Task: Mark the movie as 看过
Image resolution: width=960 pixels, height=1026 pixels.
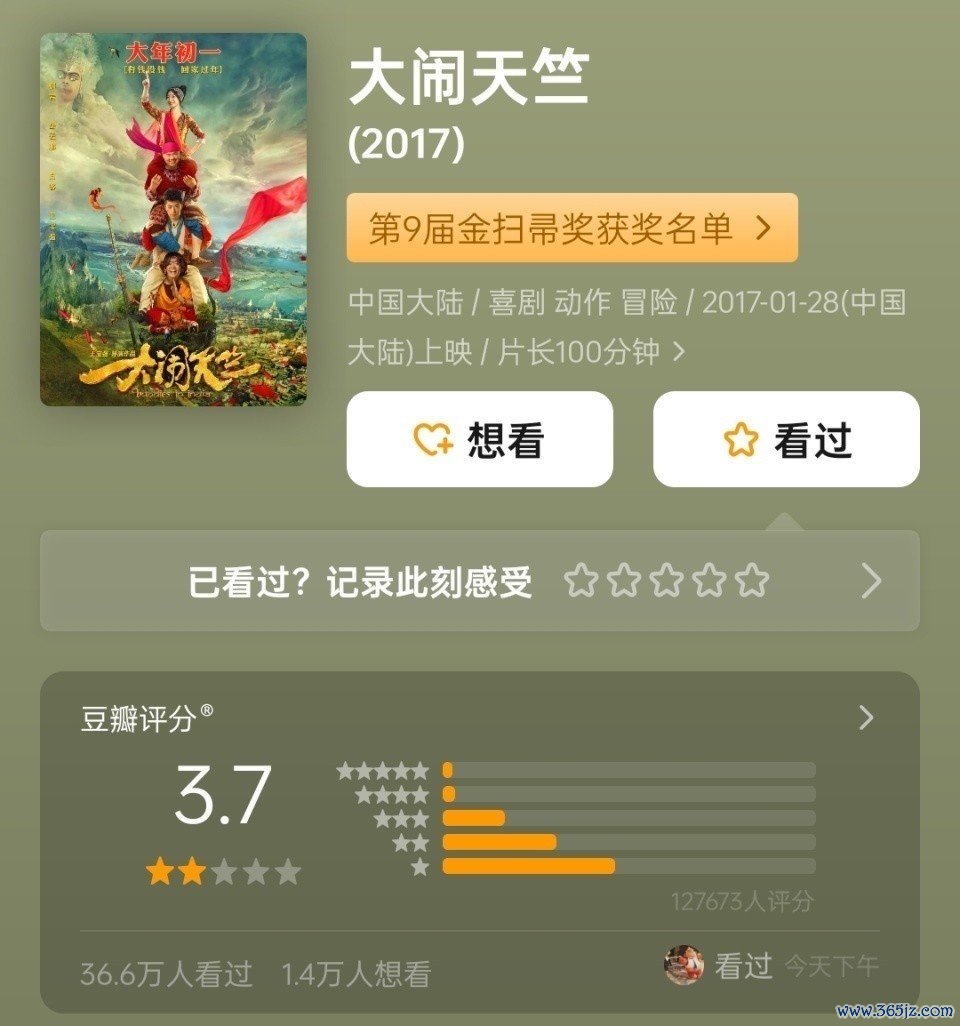Action: coord(786,439)
